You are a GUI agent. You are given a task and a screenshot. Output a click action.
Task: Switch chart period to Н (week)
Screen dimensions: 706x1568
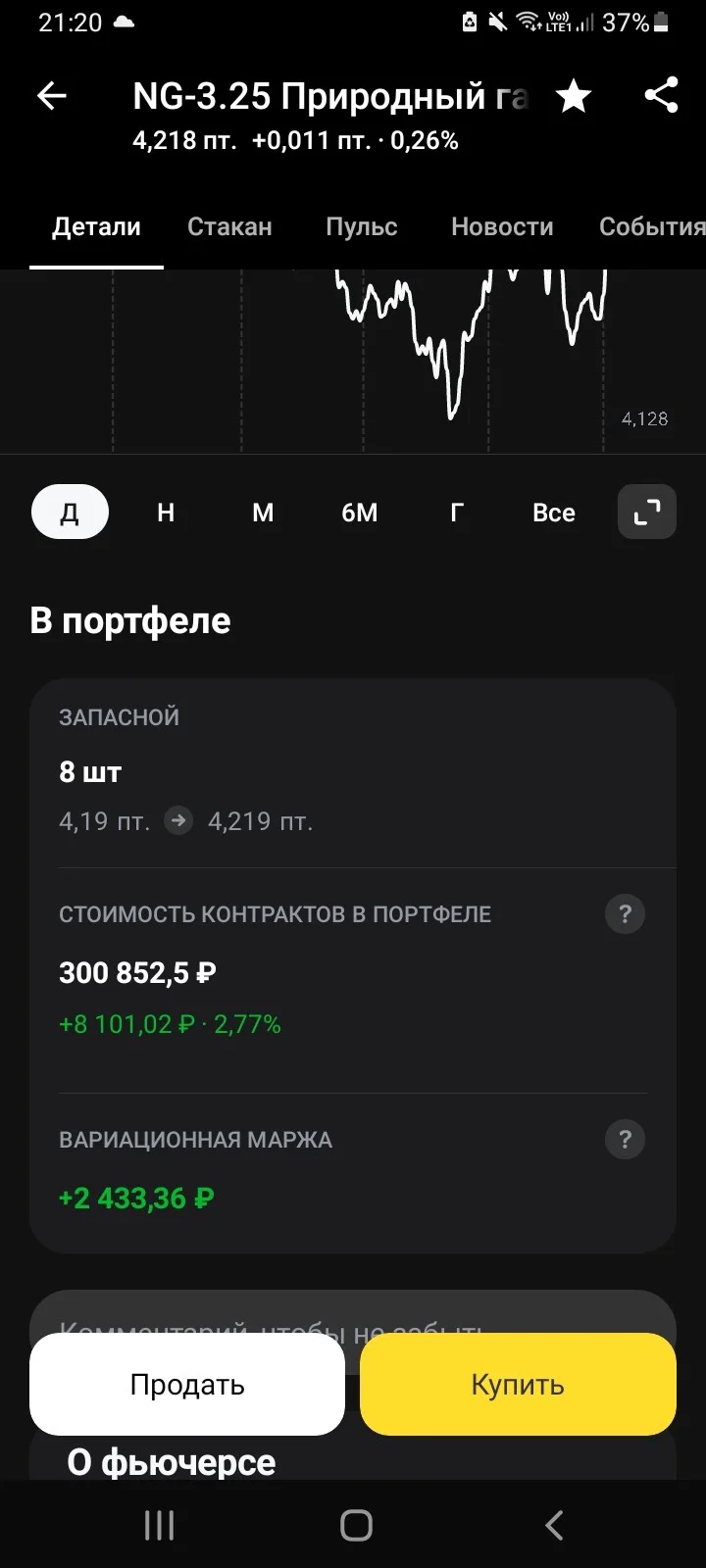point(166,512)
